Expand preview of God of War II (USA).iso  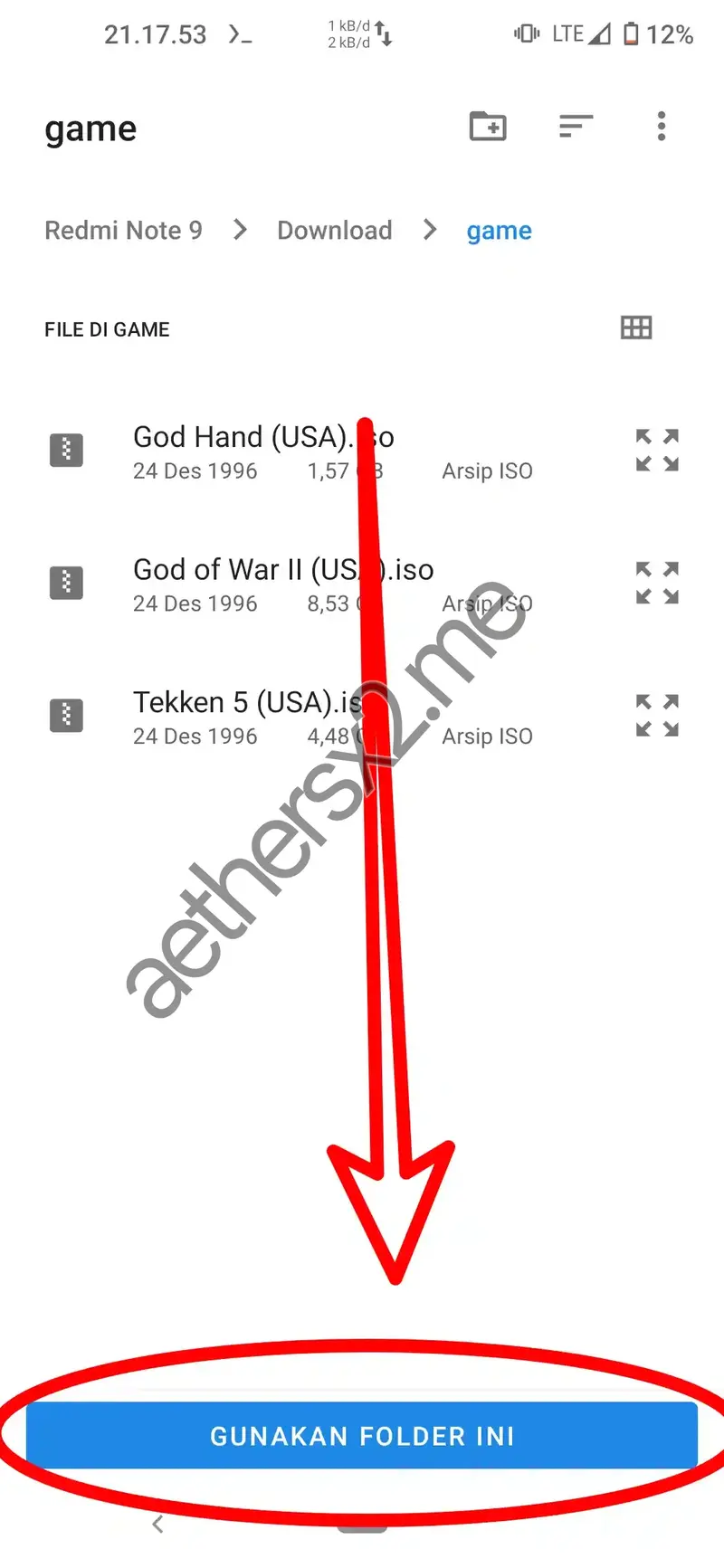point(656,582)
